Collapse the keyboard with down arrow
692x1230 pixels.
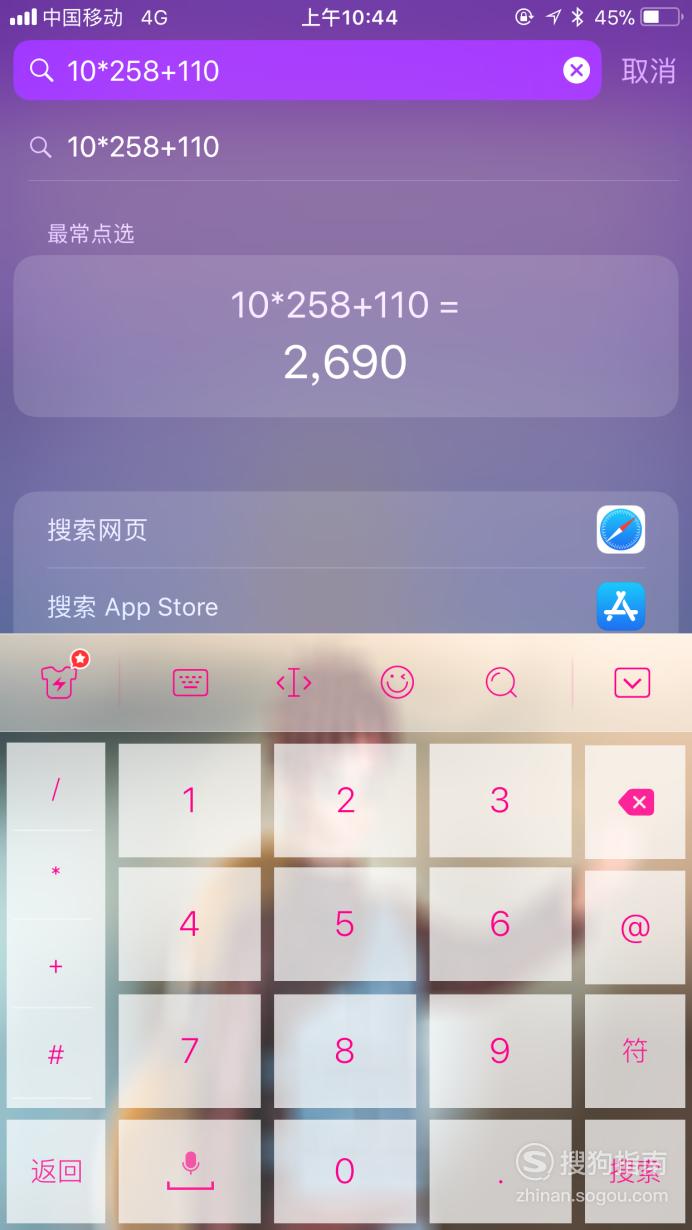pyautogui.click(x=632, y=683)
